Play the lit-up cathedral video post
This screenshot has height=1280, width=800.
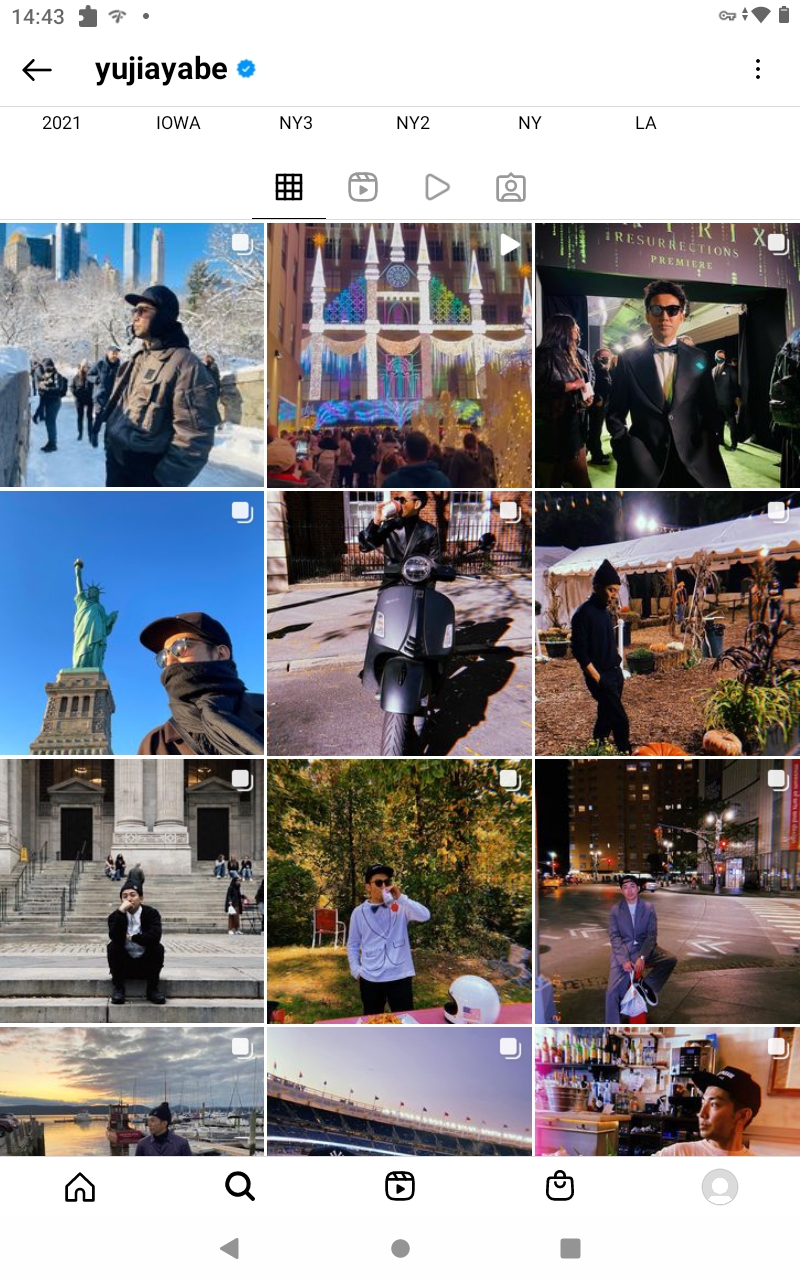point(399,355)
